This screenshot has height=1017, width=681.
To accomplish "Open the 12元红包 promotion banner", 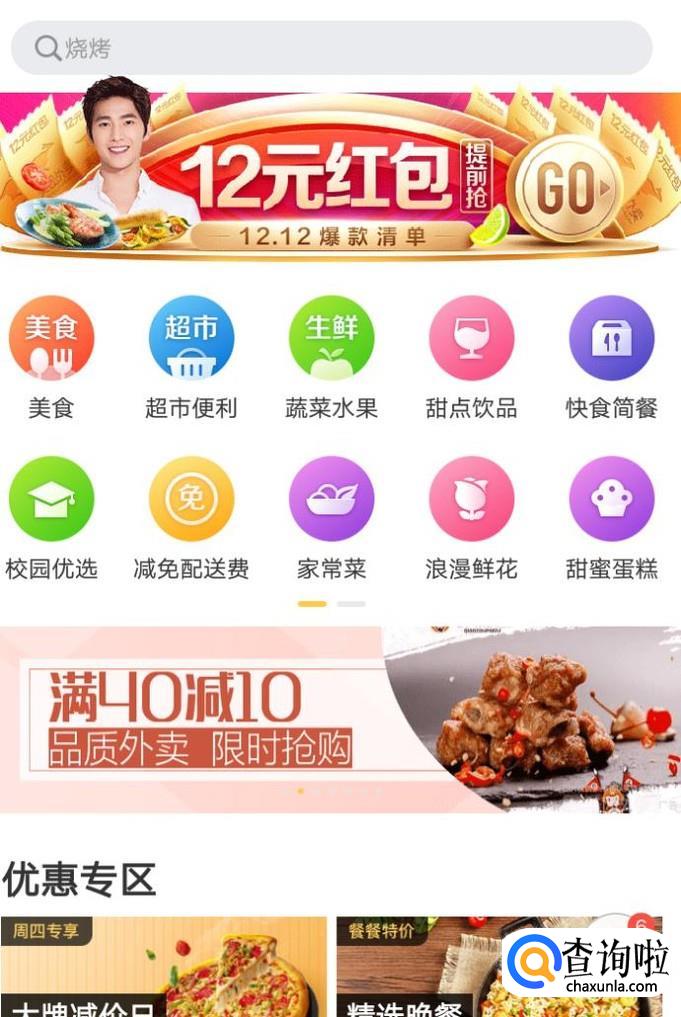I will pos(340,176).
